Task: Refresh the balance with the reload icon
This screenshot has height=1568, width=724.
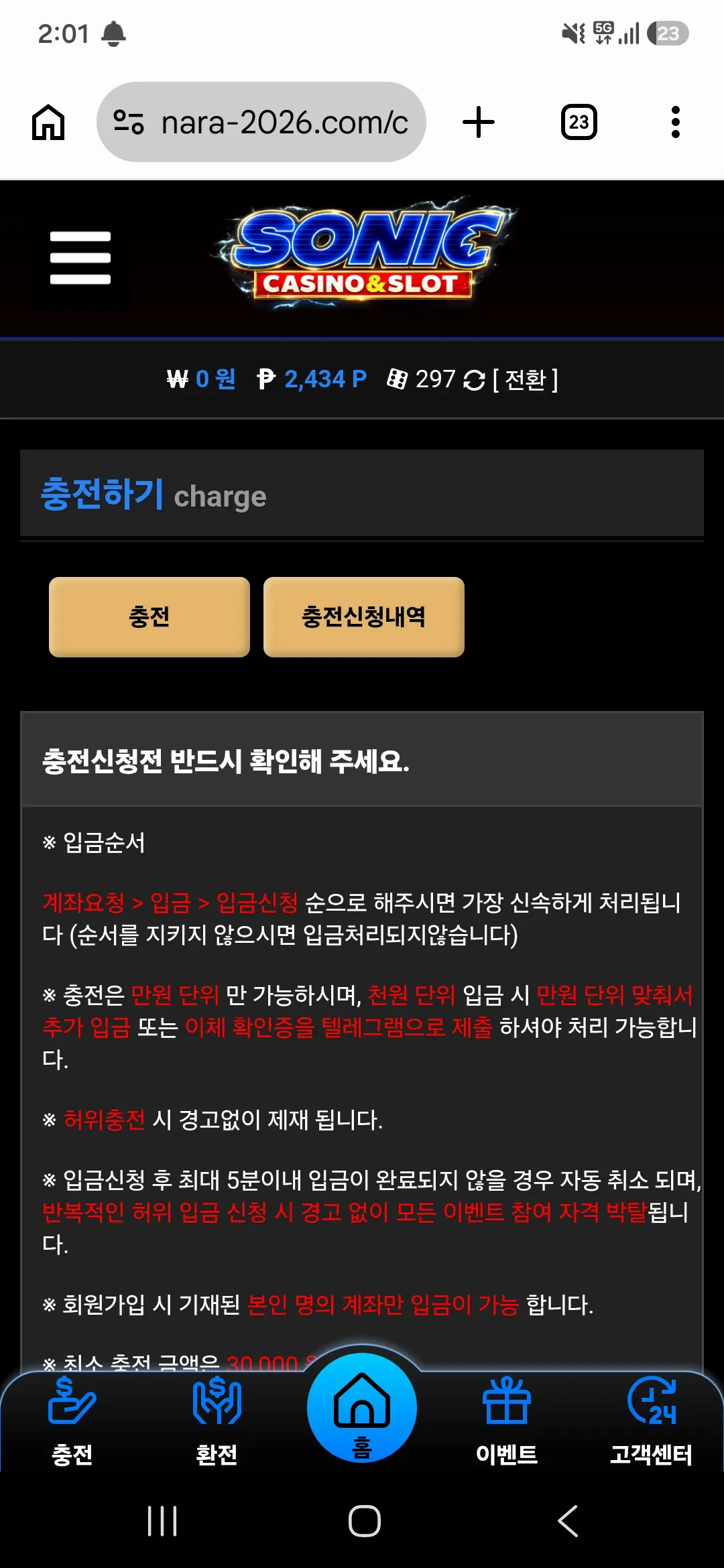Action: click(474, 380)
